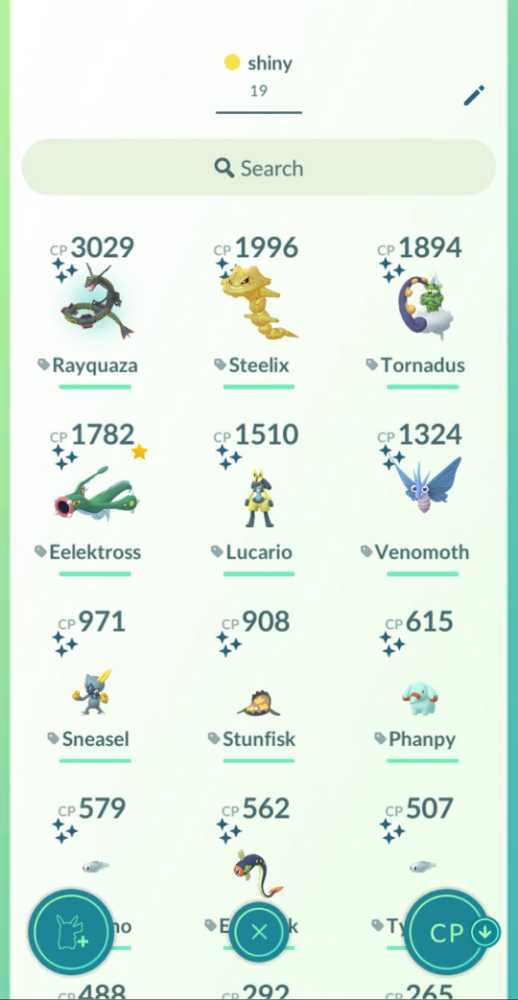This screenshot has width=518, height=1000.
Task: Edit the shiny tag with the pencil icon
Action: point(474,96)
